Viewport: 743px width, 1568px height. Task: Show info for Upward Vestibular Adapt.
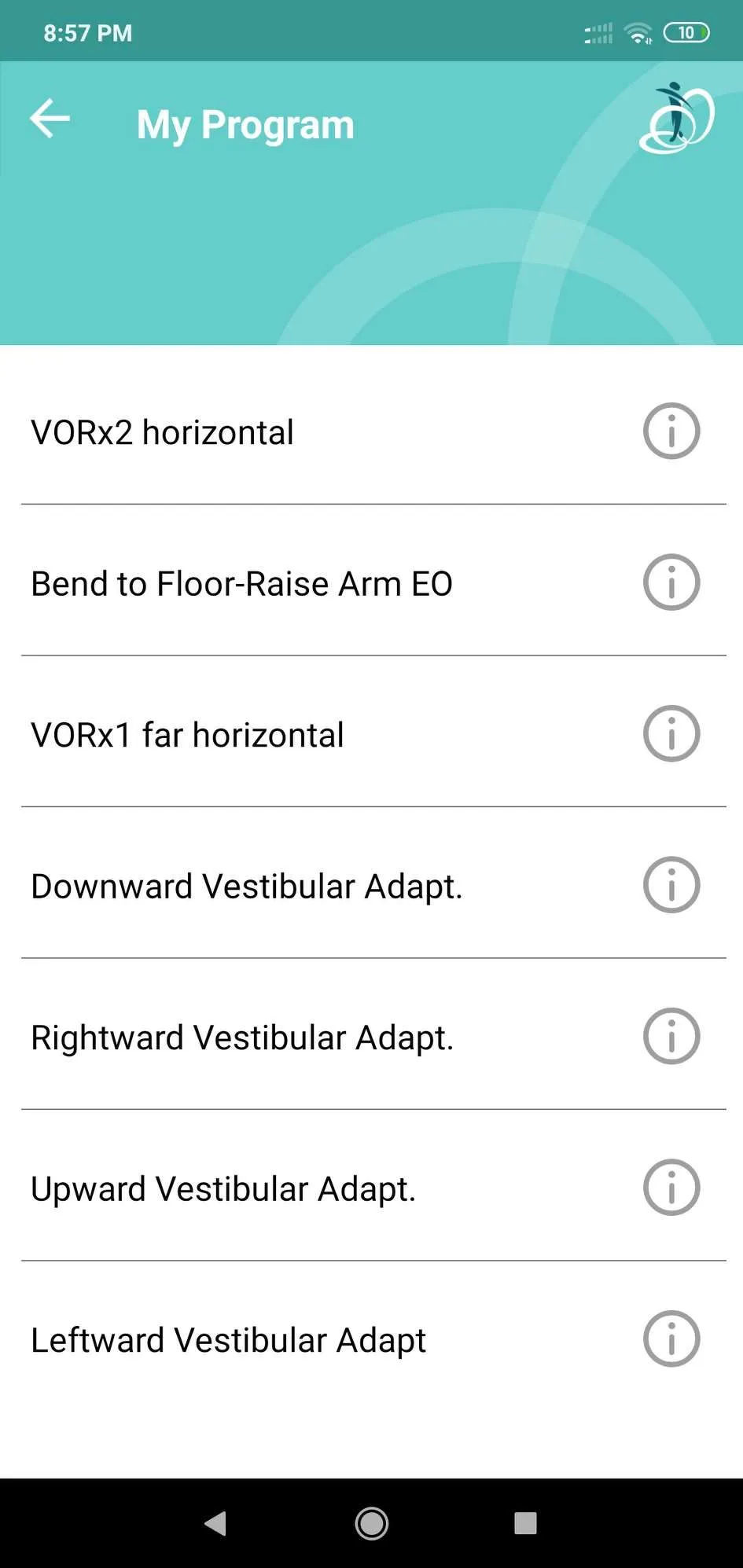coord(671,1188)
